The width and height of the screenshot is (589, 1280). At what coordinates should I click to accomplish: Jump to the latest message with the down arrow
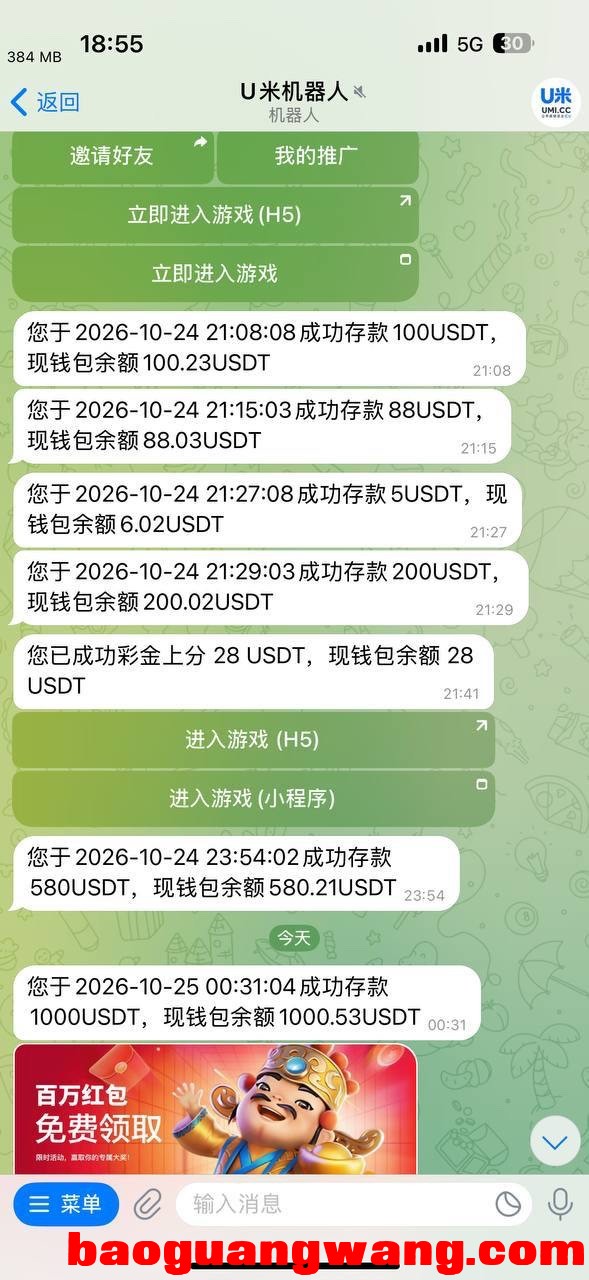(x=555, y=1141)
